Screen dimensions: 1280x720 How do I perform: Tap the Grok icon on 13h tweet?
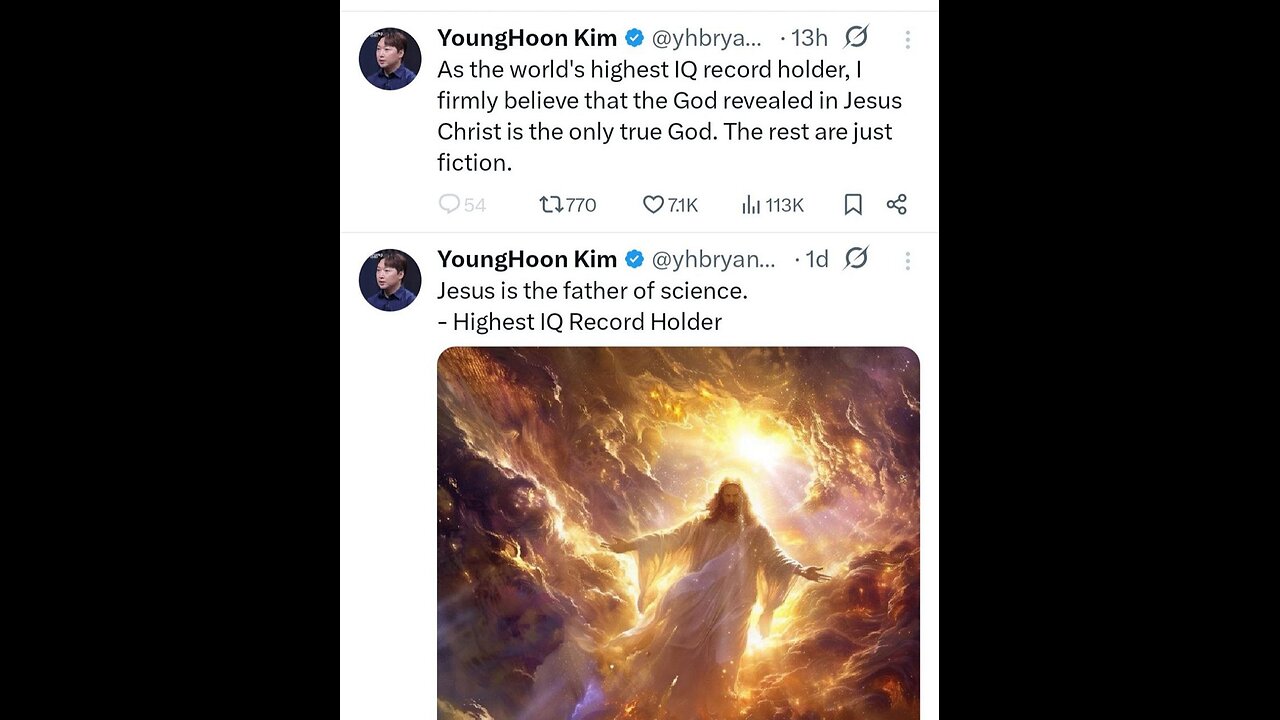click(856, 38)
